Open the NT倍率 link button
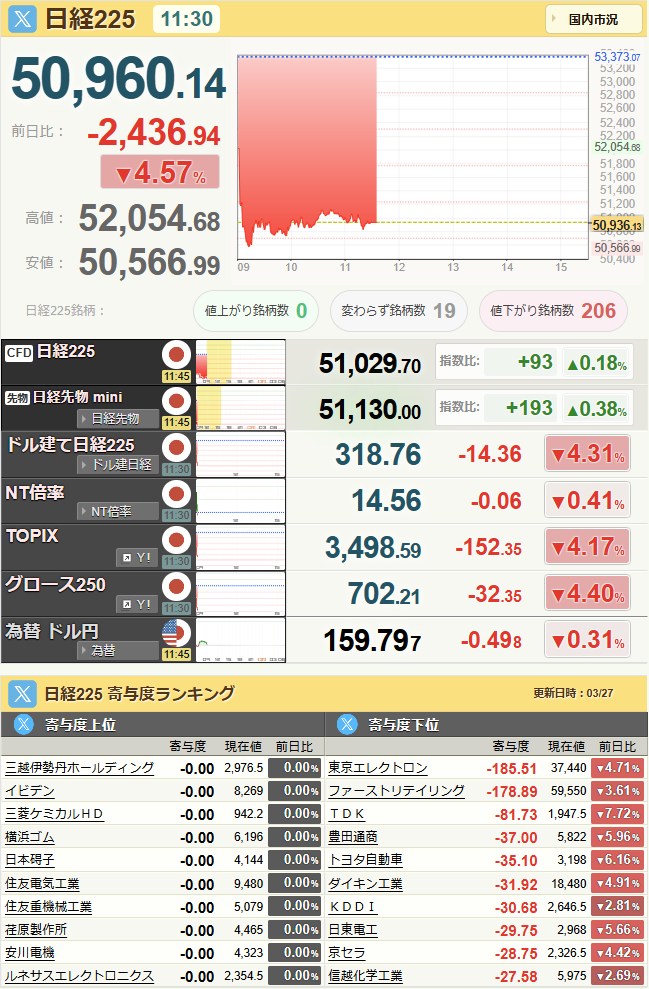Image resolution: width=649 pixels, height=989 pixels. 118,511
